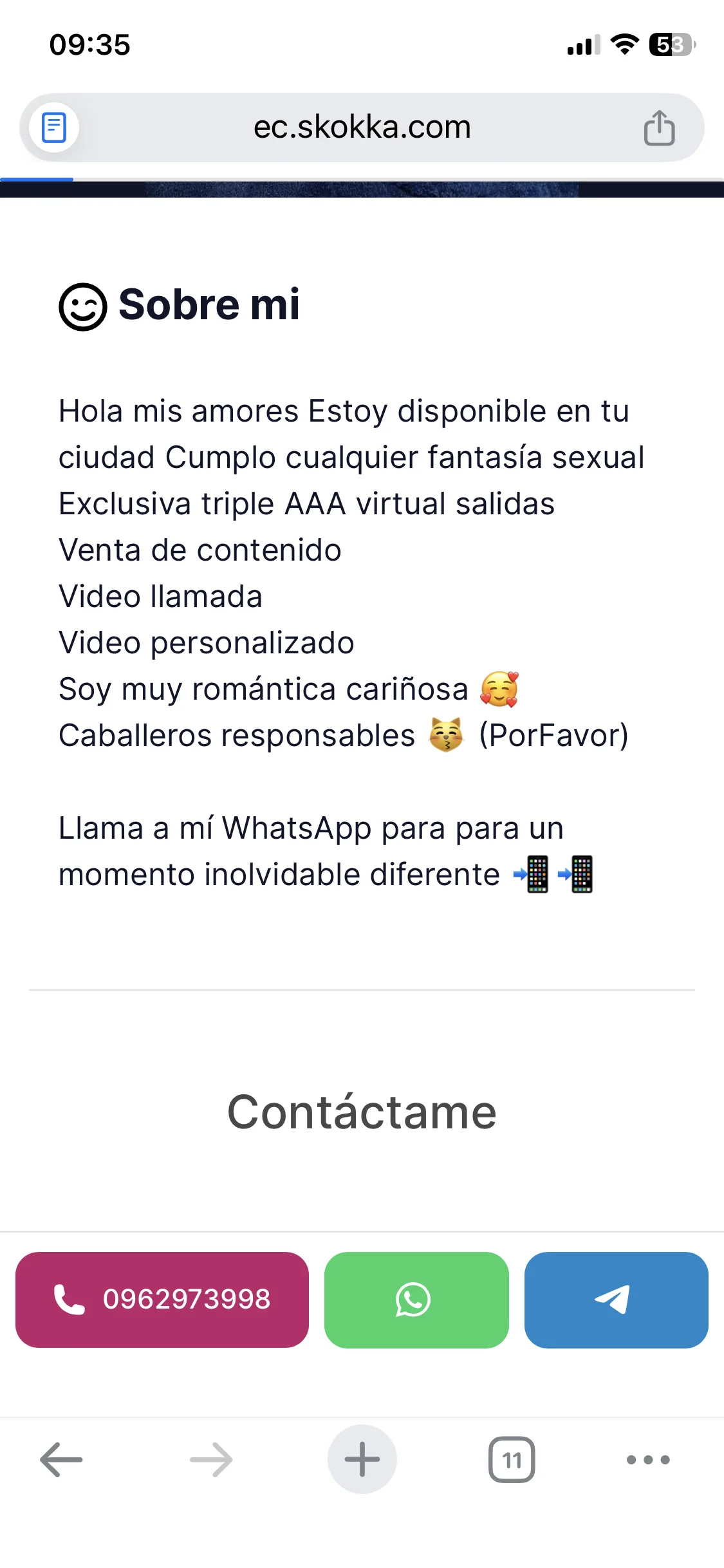Open the browser's three-dot menu
Image resolution: width=724 pixels, height=1568 pixels.
point(648,1459)
